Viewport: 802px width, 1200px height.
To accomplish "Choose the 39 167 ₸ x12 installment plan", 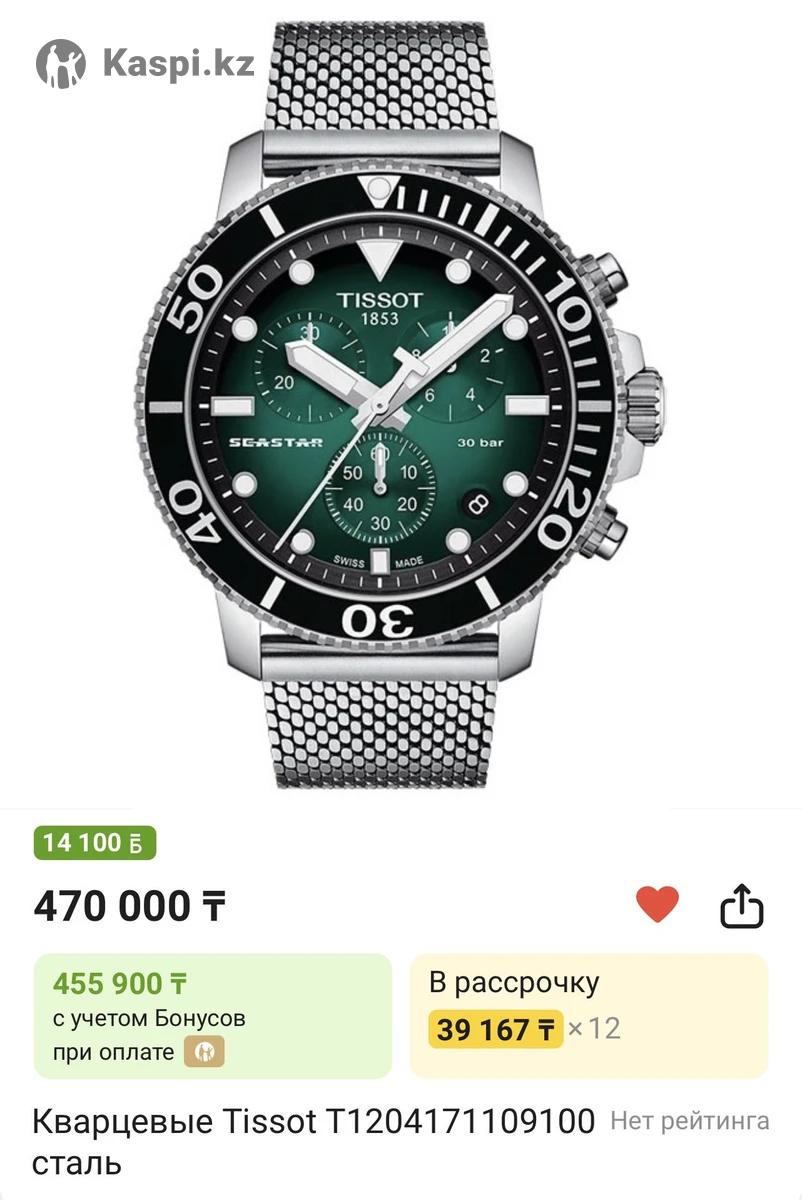I will click(588, 1016).
